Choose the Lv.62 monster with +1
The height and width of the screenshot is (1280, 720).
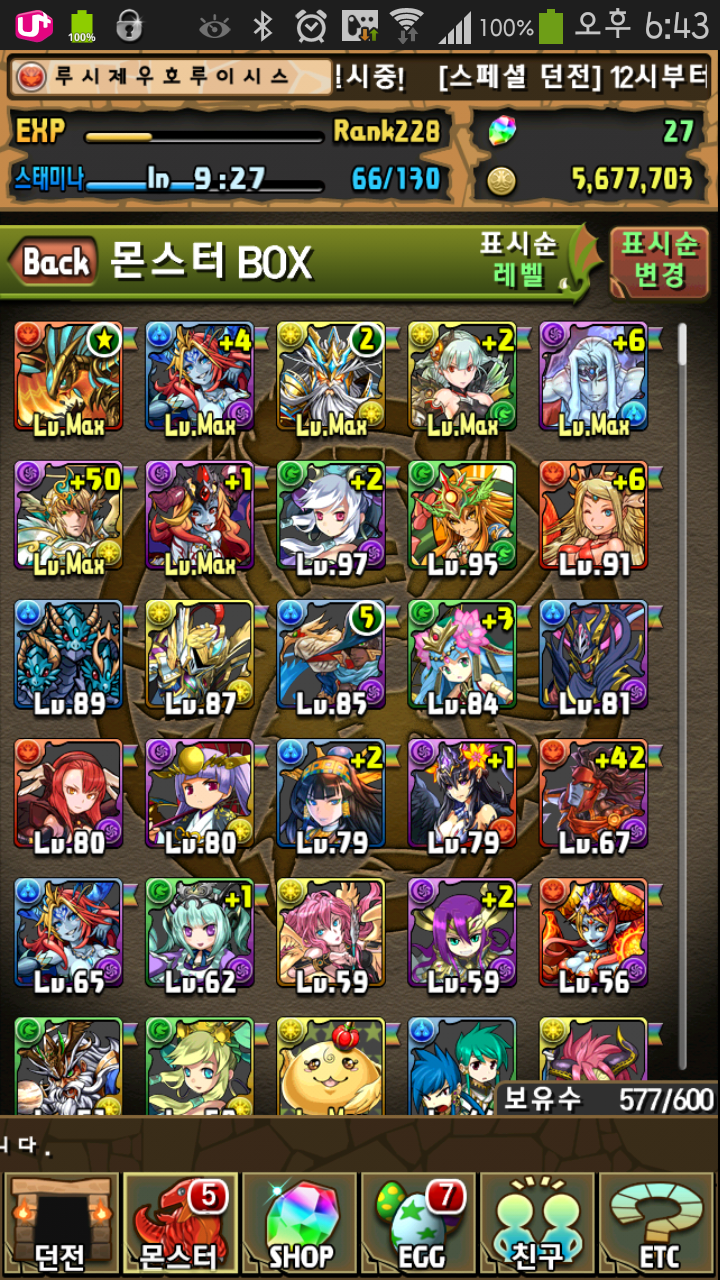click(200, 933)
